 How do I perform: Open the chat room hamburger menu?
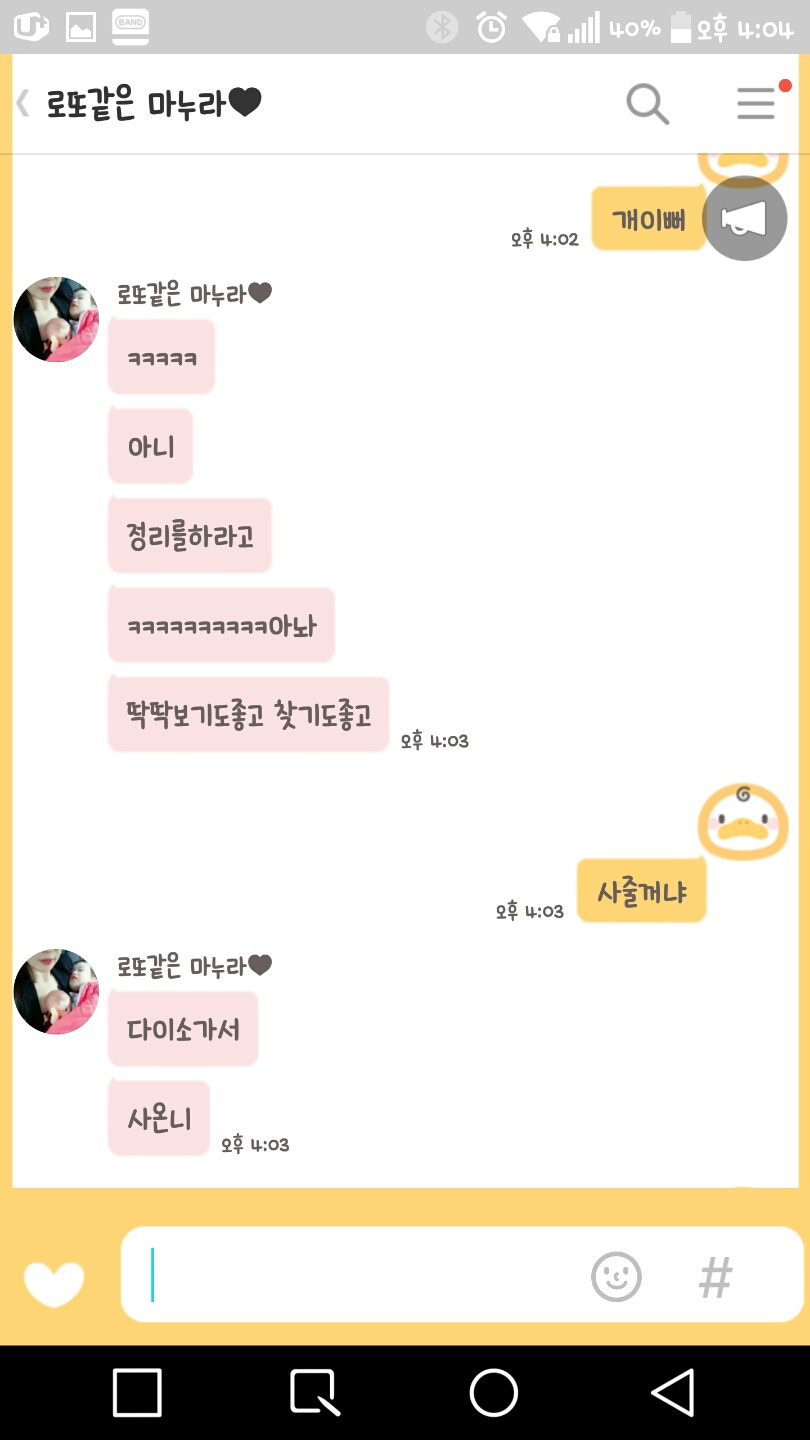(756, 103)
